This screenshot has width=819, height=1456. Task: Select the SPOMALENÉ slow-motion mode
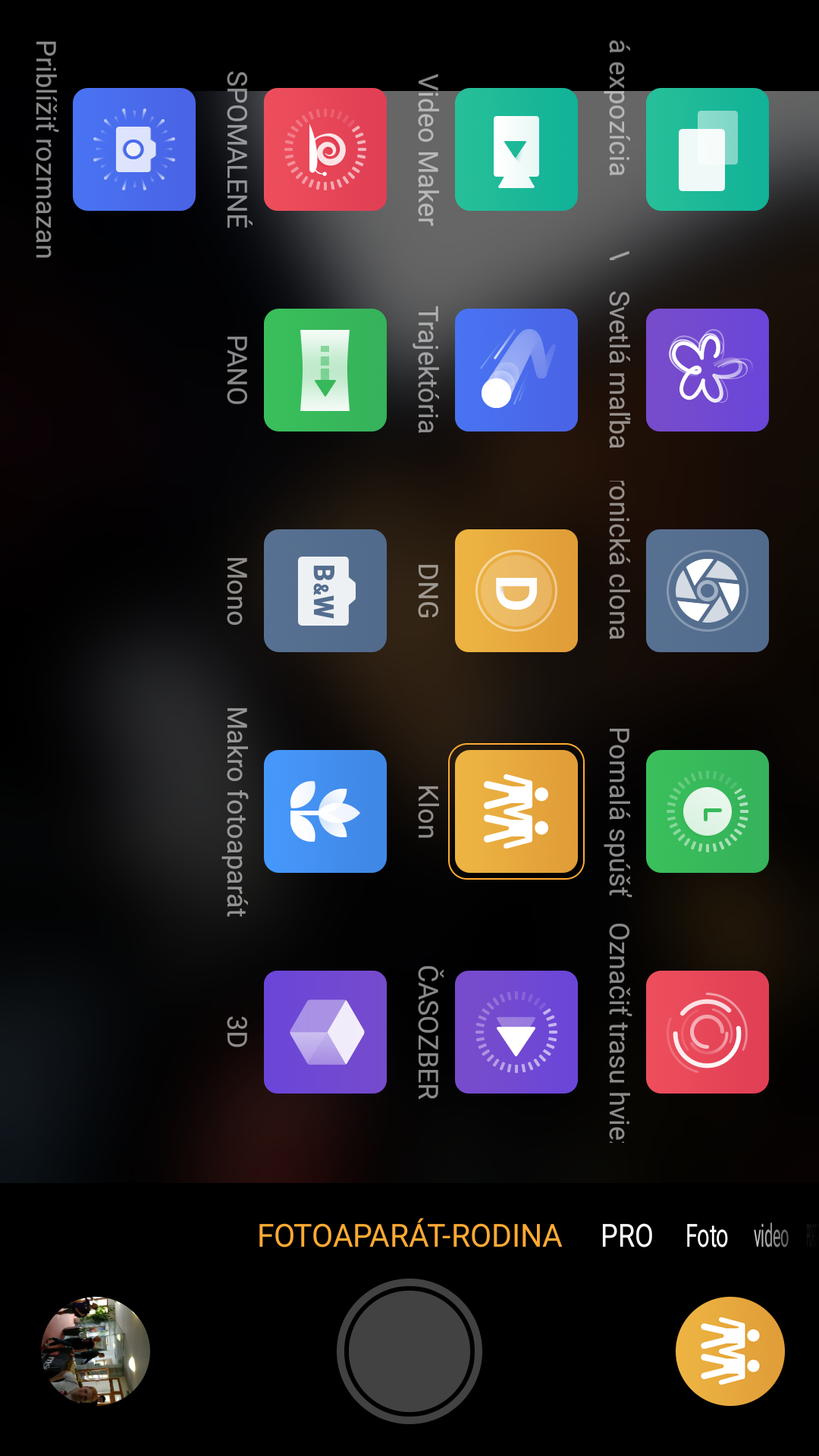click(x=325, y=149)
